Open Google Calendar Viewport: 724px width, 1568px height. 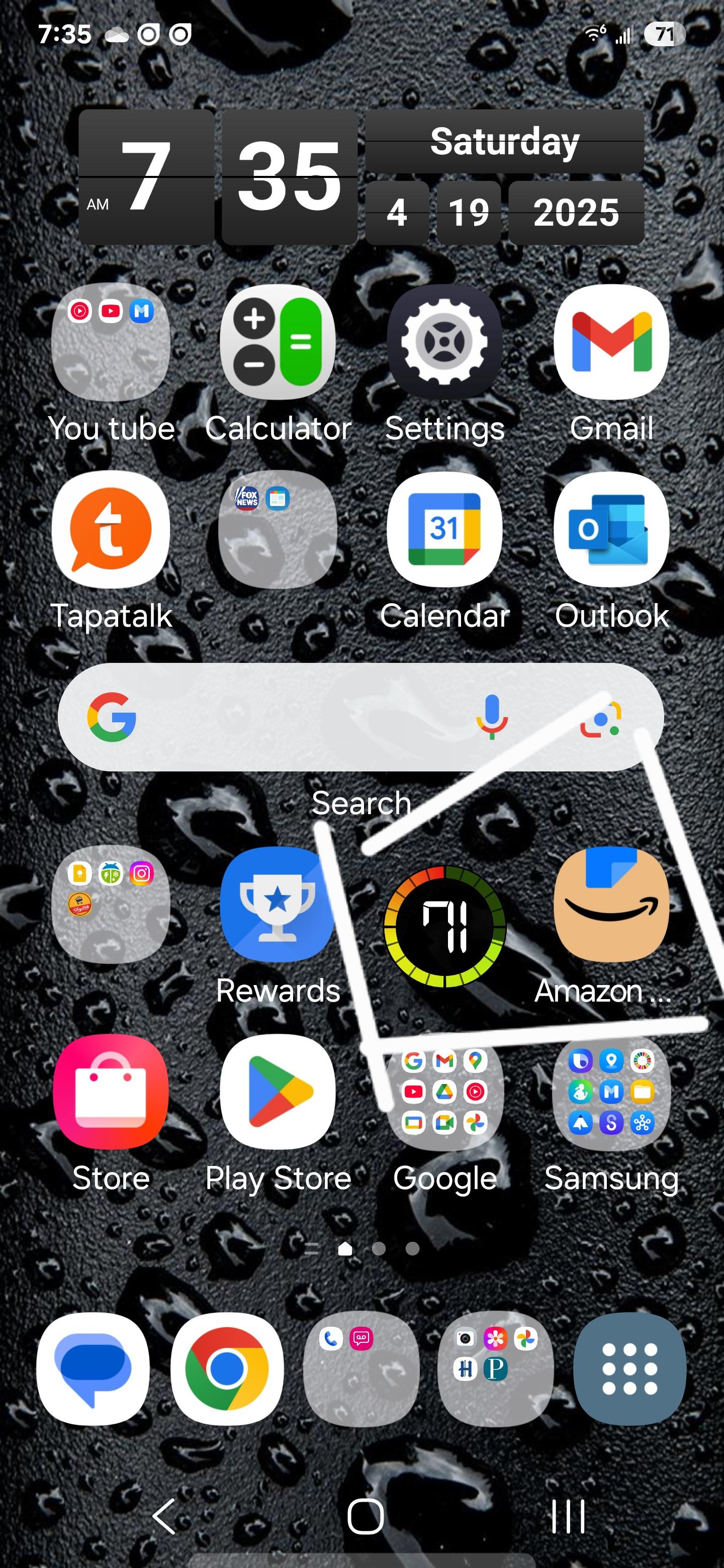click(x=444, y=530)
